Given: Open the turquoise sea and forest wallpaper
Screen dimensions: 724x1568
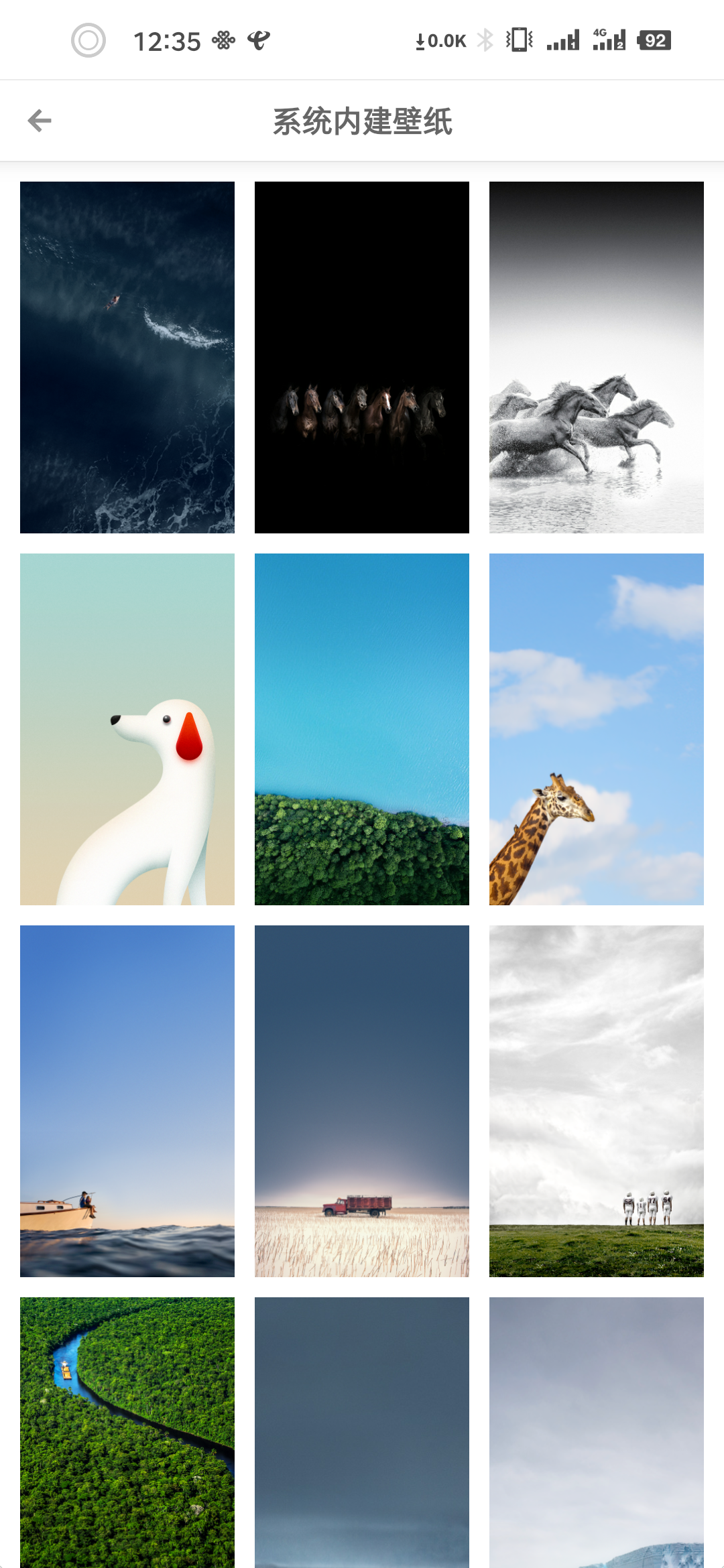Looking at the screenshot, I should click(362, 729).
